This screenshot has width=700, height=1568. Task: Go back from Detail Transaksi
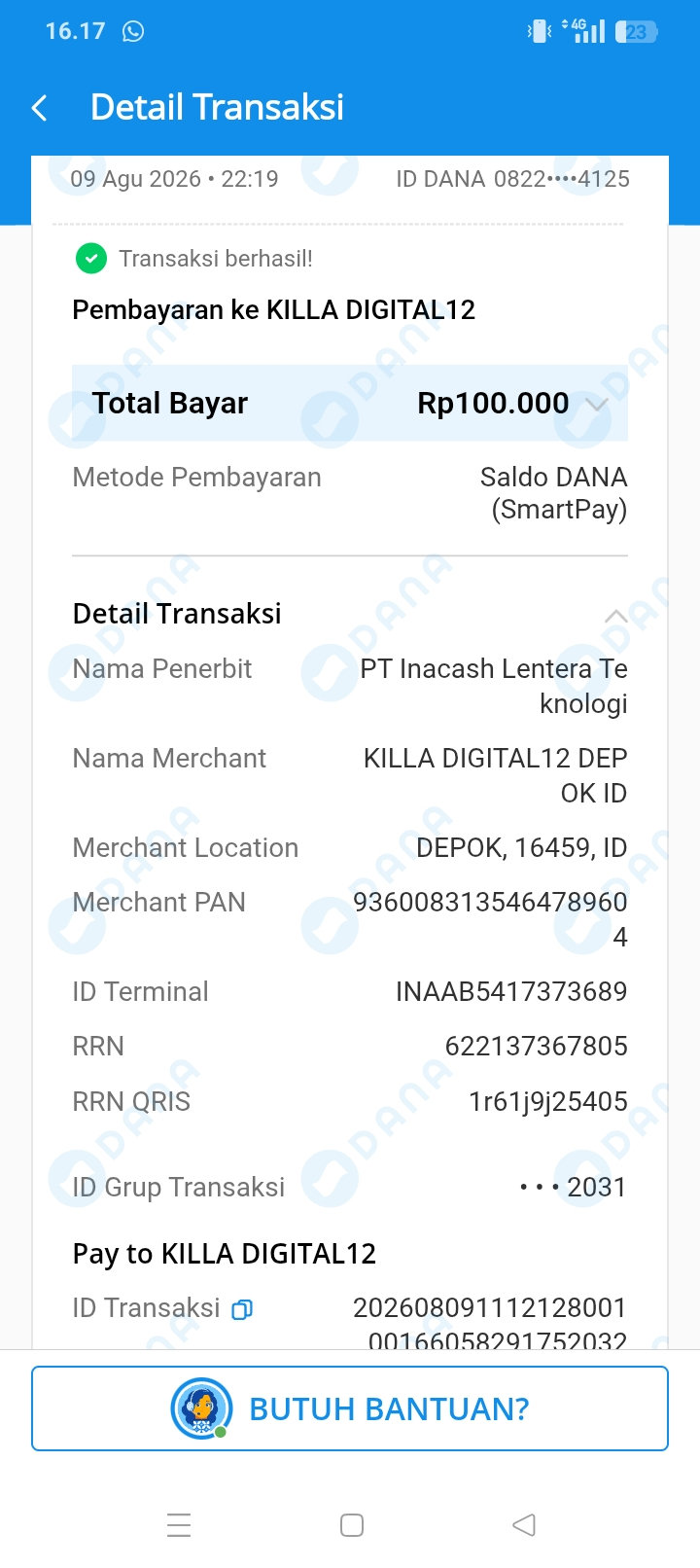pyautogui.click(x=40, y=108)
